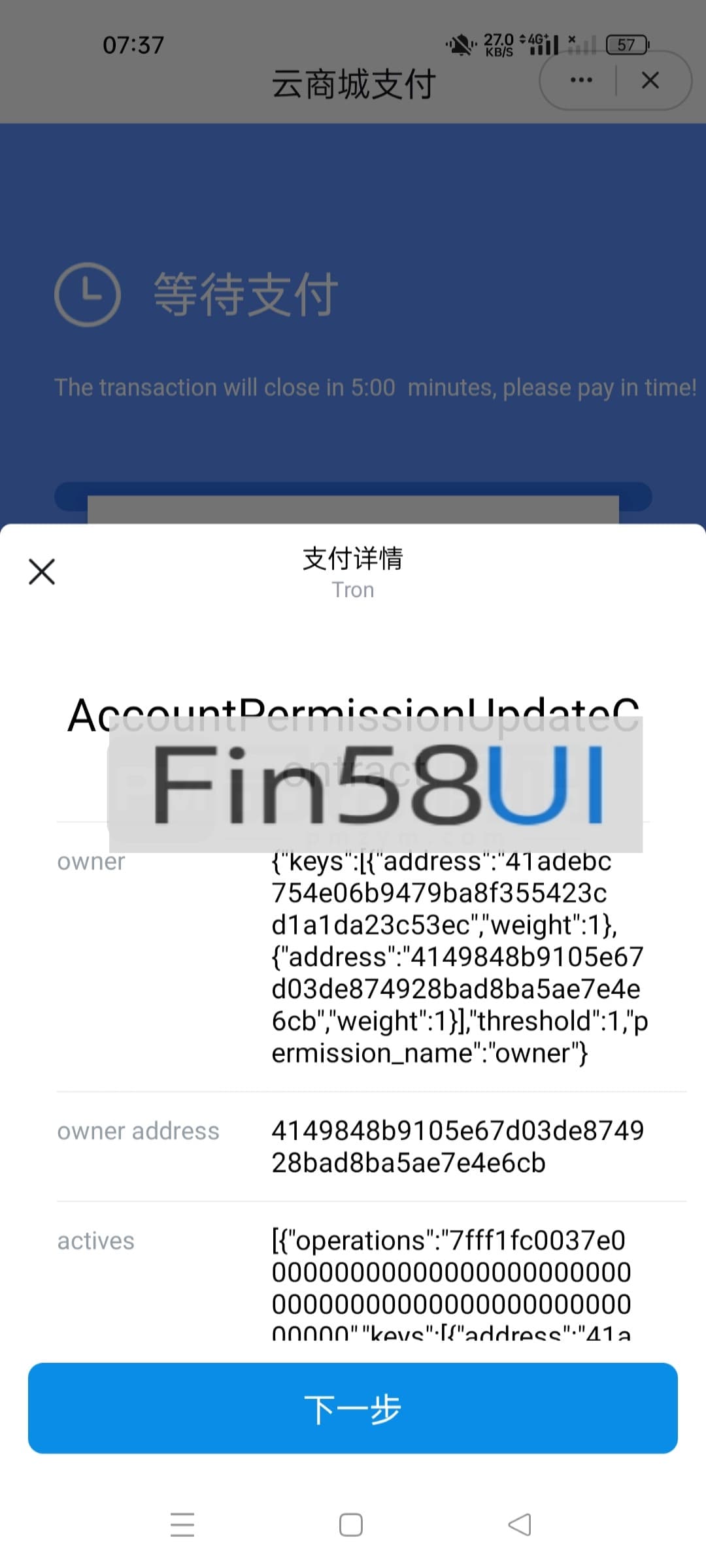
Task: Open the mini-program more options menu
Action: pyautogui.click(x=580, y=80)
